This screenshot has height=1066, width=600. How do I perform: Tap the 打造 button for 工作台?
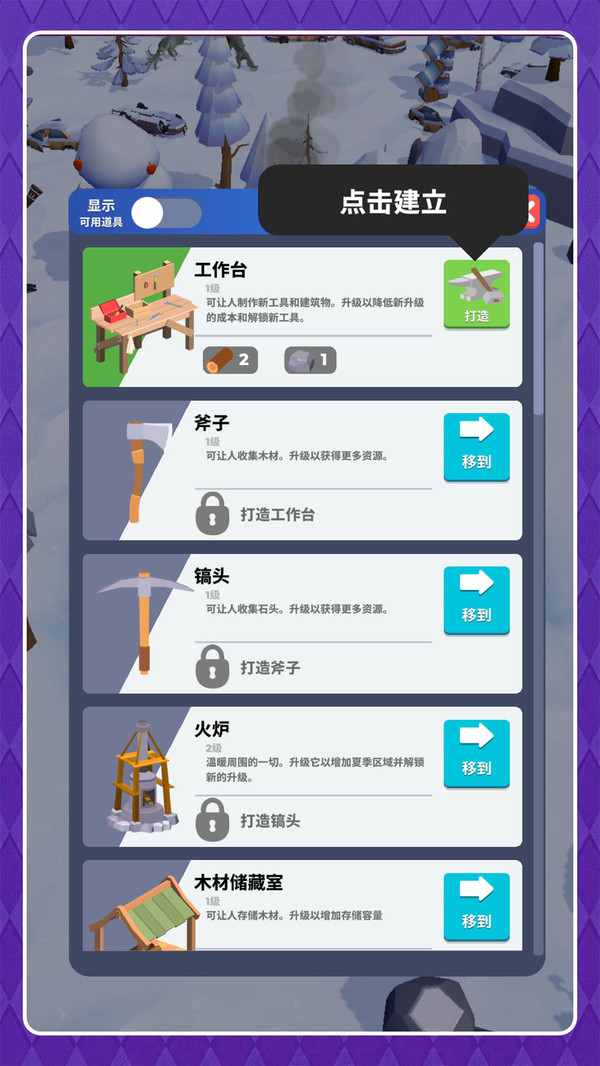click(x=476, y=294)
